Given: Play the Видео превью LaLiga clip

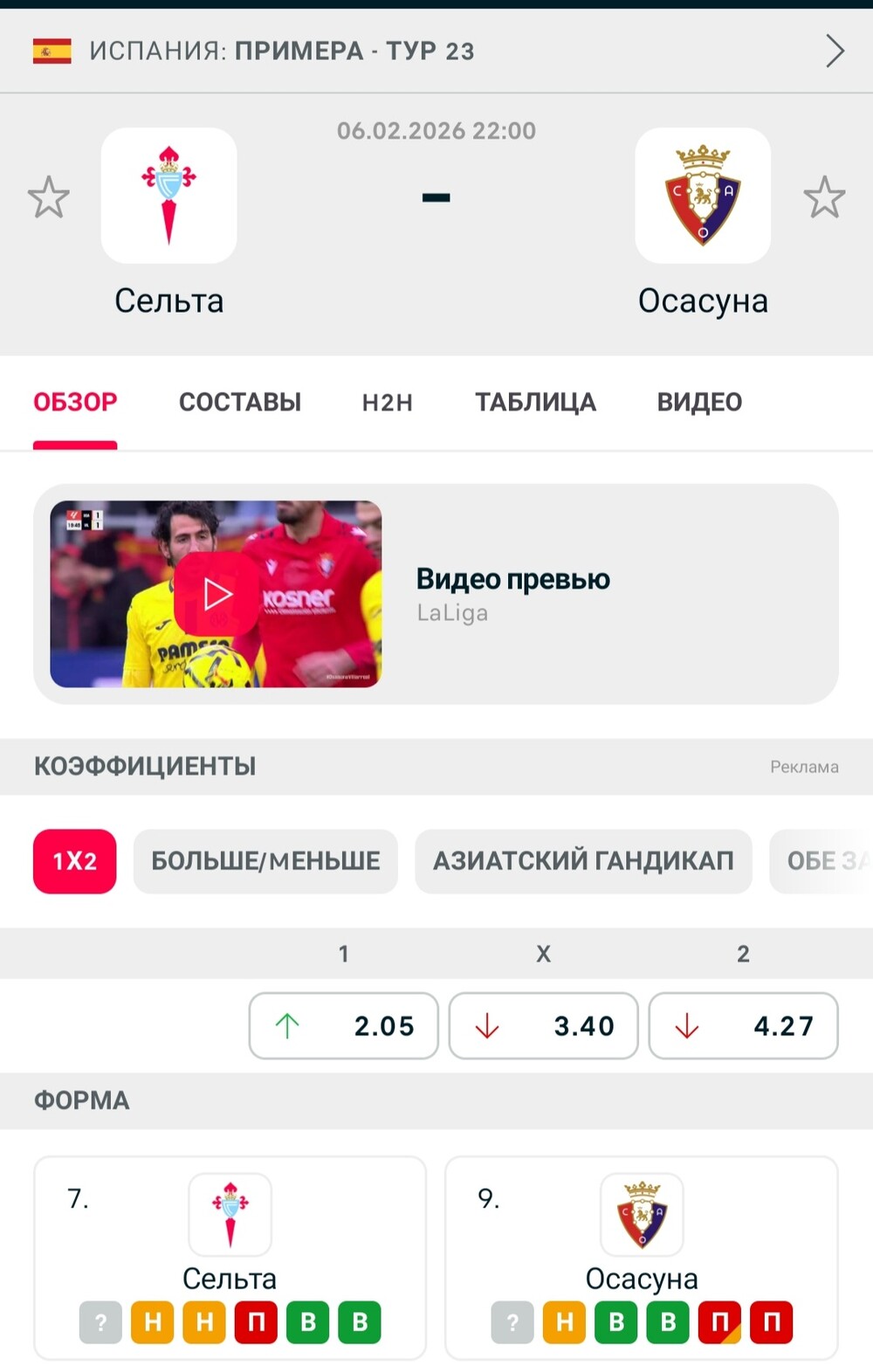Looking at the screenshot, I should pos(217,594).
